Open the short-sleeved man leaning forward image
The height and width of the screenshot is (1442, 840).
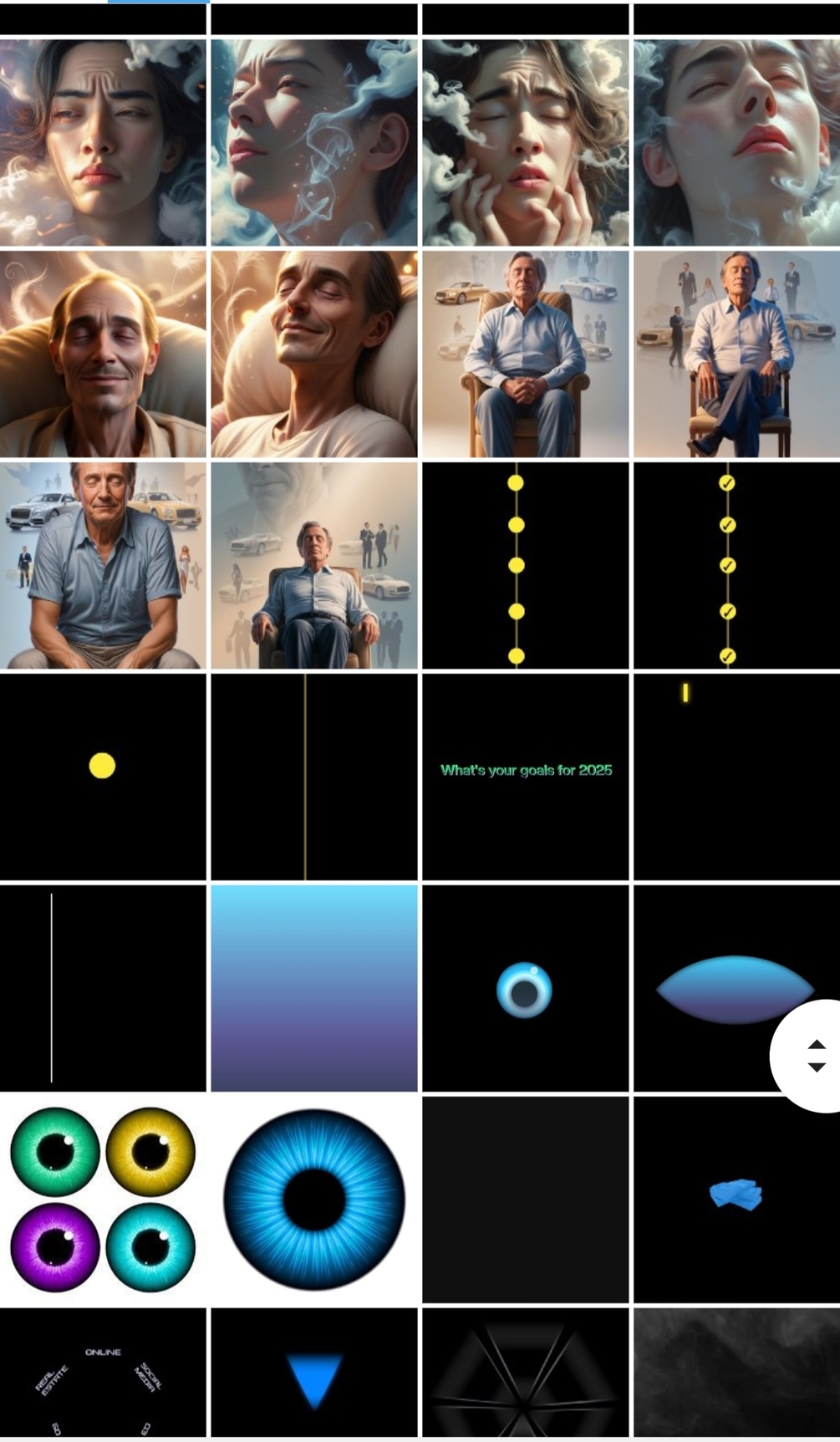tap(103, 566)
